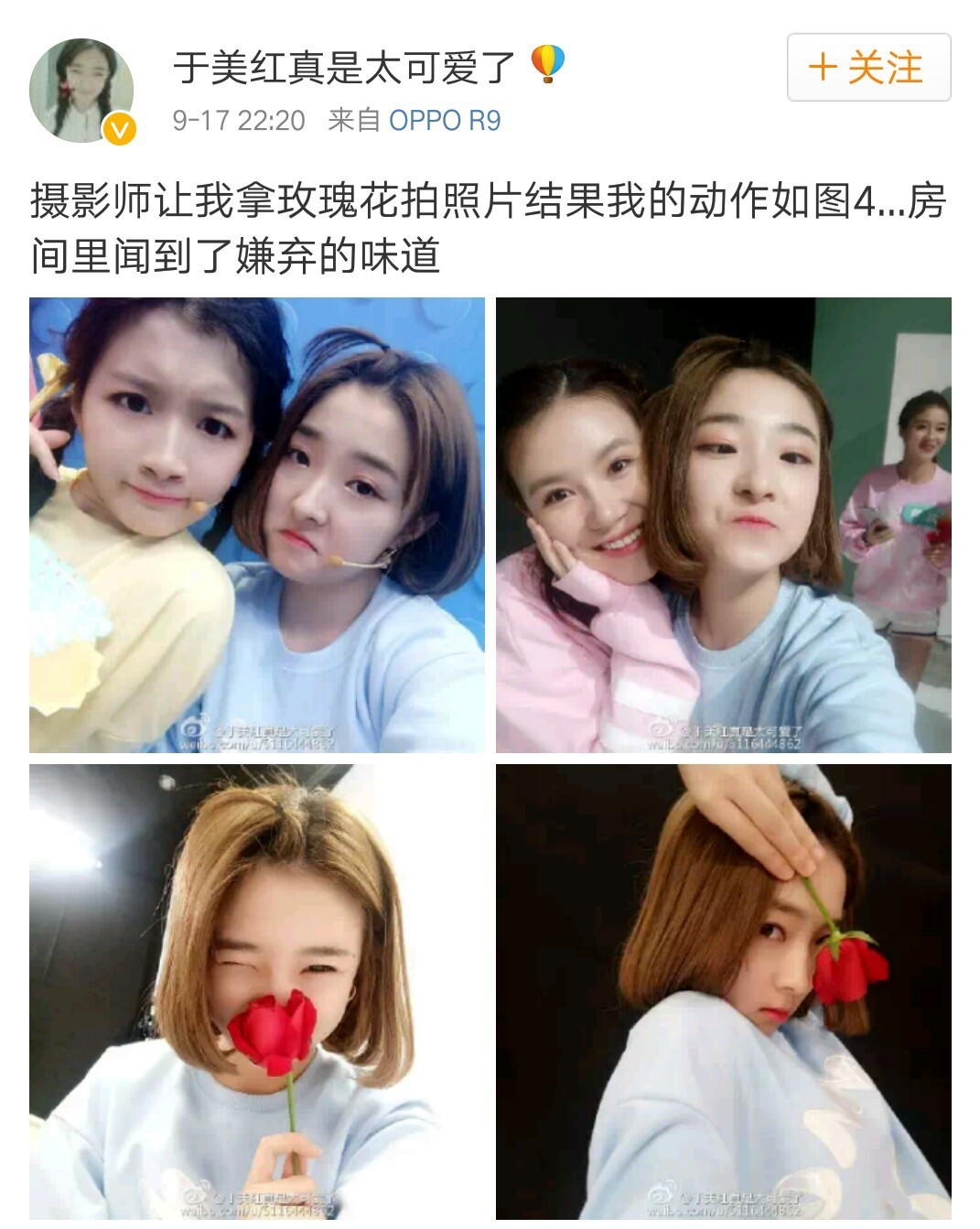Open the first photo with yellow sweater

(256, 524)
